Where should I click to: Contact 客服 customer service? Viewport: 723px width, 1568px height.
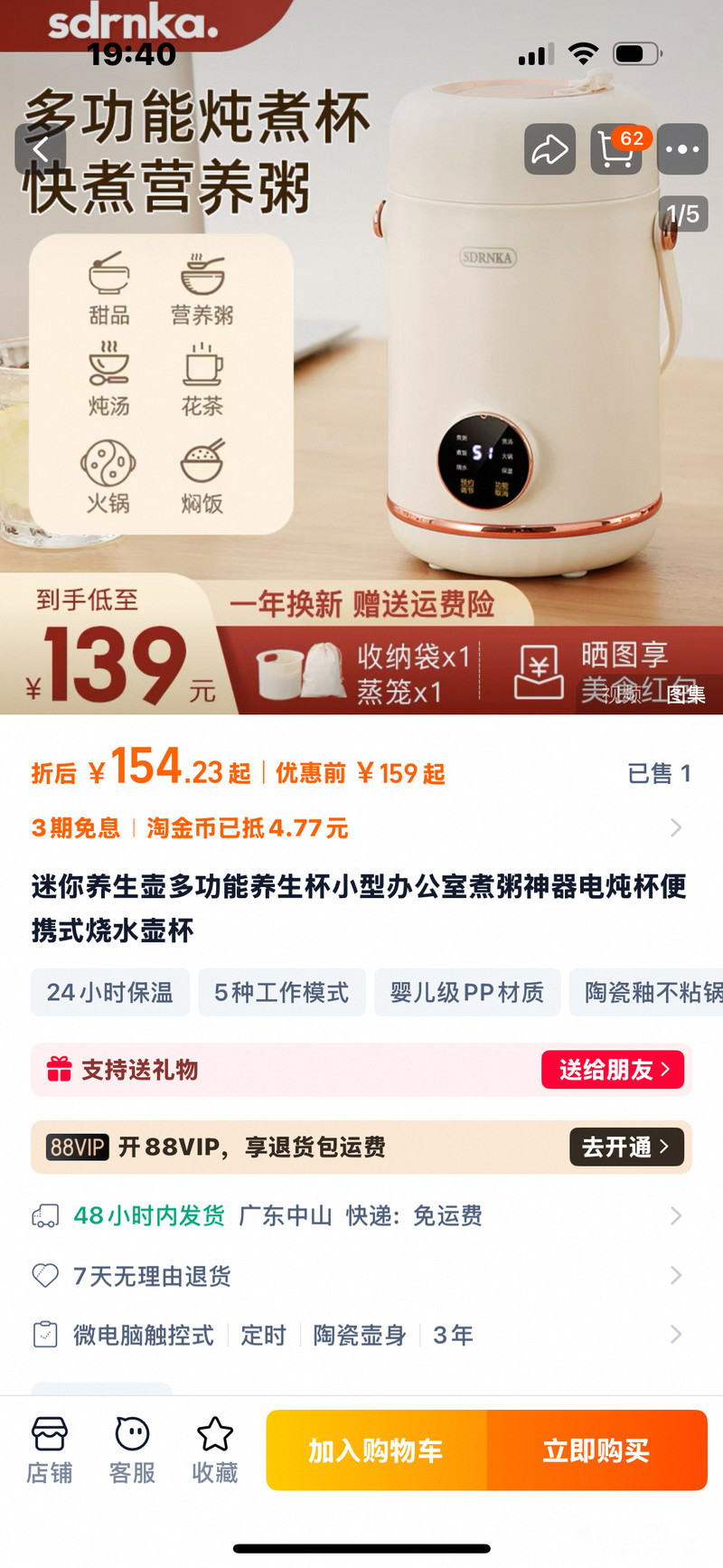(x=132, y=1450)
